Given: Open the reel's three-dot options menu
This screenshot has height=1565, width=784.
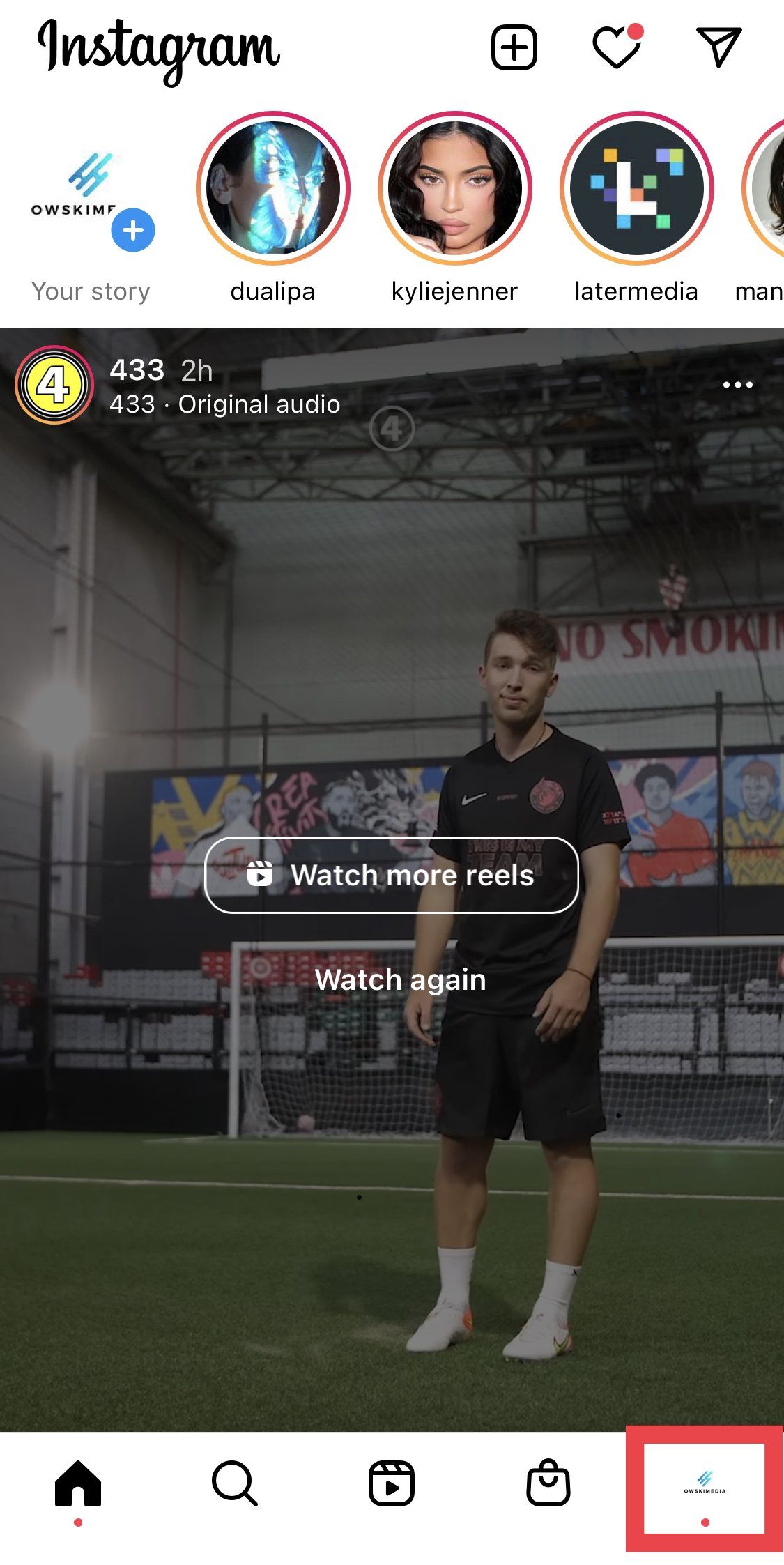Looking at the screenshot, I should coord(737,385).
